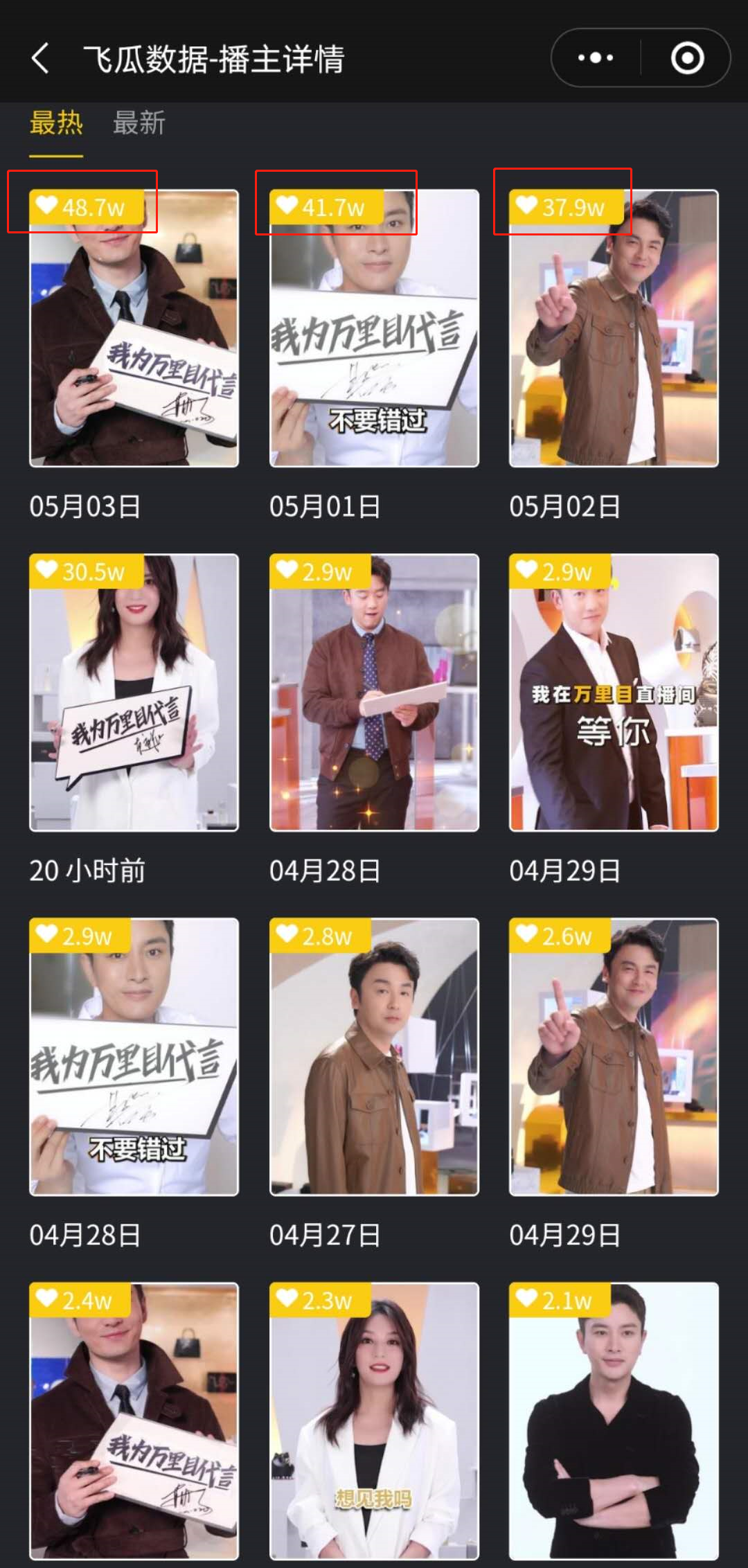Image resolution: width=748 pixels, height=1568 pixels.
Task: Switch to the 最新 tab
Action: tap(138, 123)
